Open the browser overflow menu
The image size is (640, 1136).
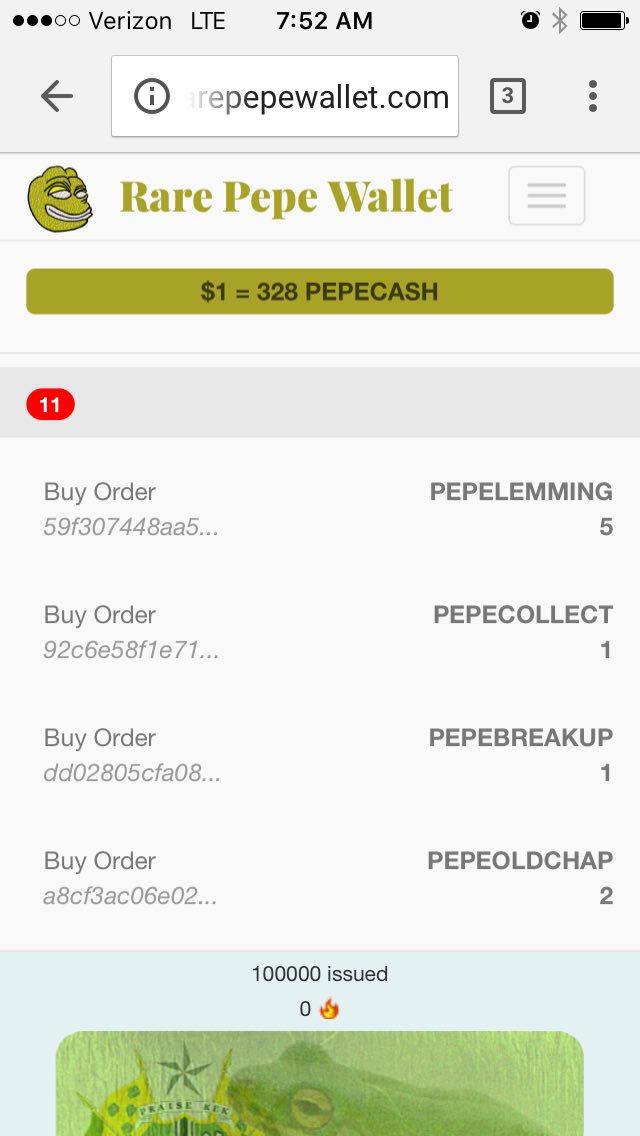pos(592,96)
